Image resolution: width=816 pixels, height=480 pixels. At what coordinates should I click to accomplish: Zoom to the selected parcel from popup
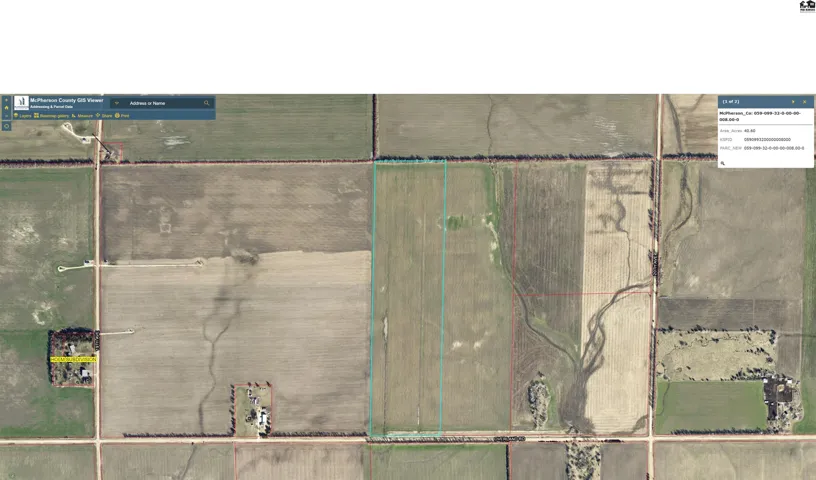(x=723, y=162)
